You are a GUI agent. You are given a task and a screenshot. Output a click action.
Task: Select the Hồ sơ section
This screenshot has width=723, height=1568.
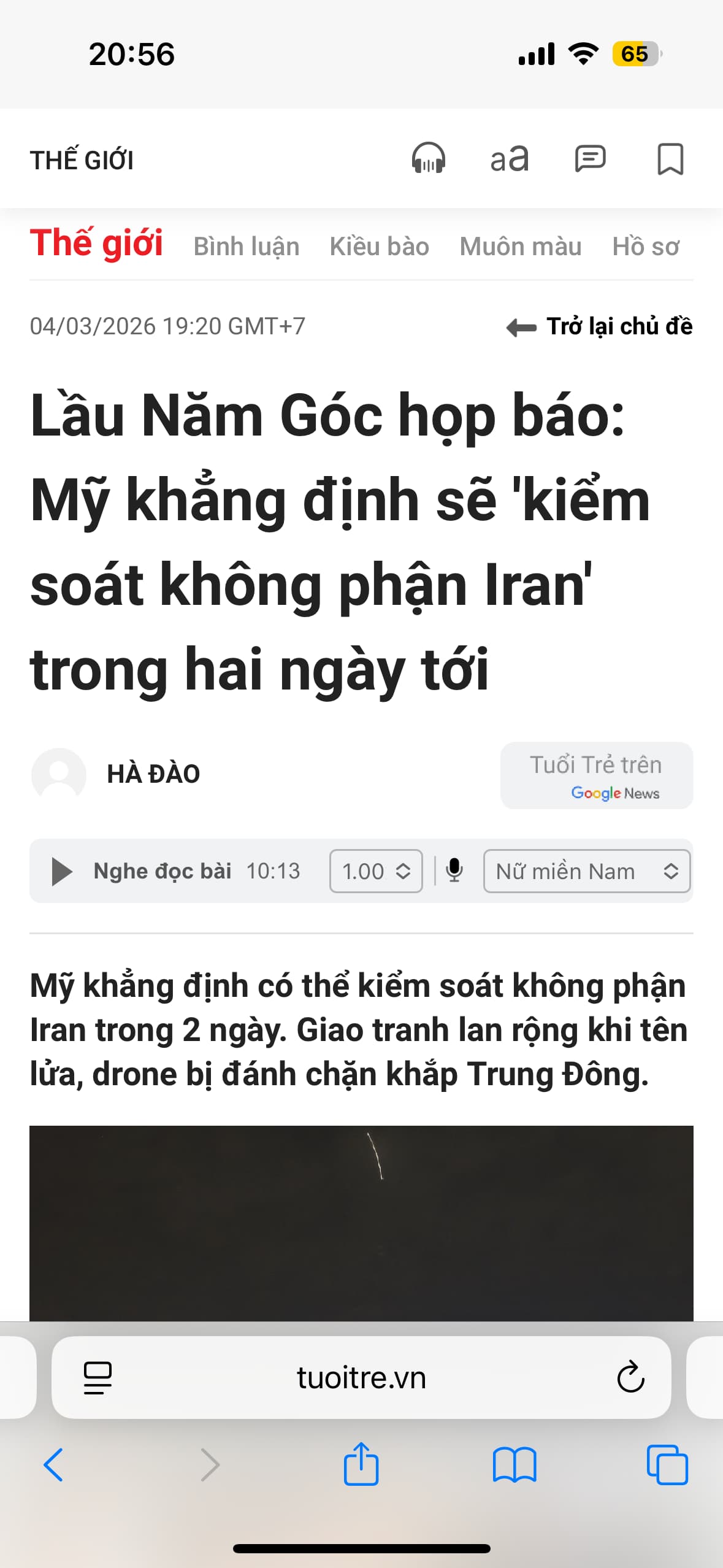[646, 247]
